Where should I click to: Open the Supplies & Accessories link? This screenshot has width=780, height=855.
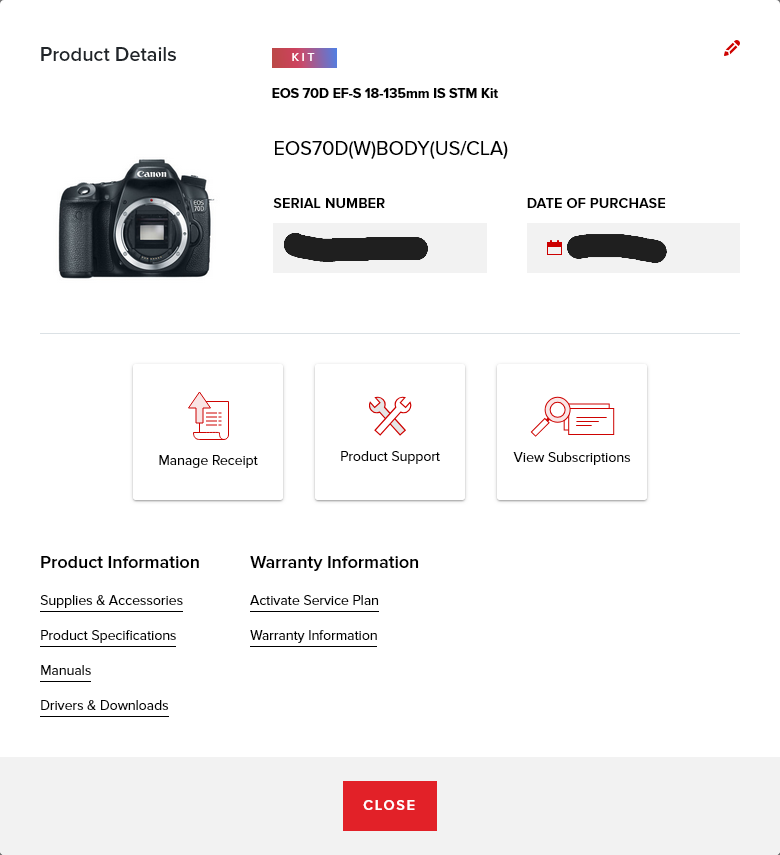click(x=111, y=600)
